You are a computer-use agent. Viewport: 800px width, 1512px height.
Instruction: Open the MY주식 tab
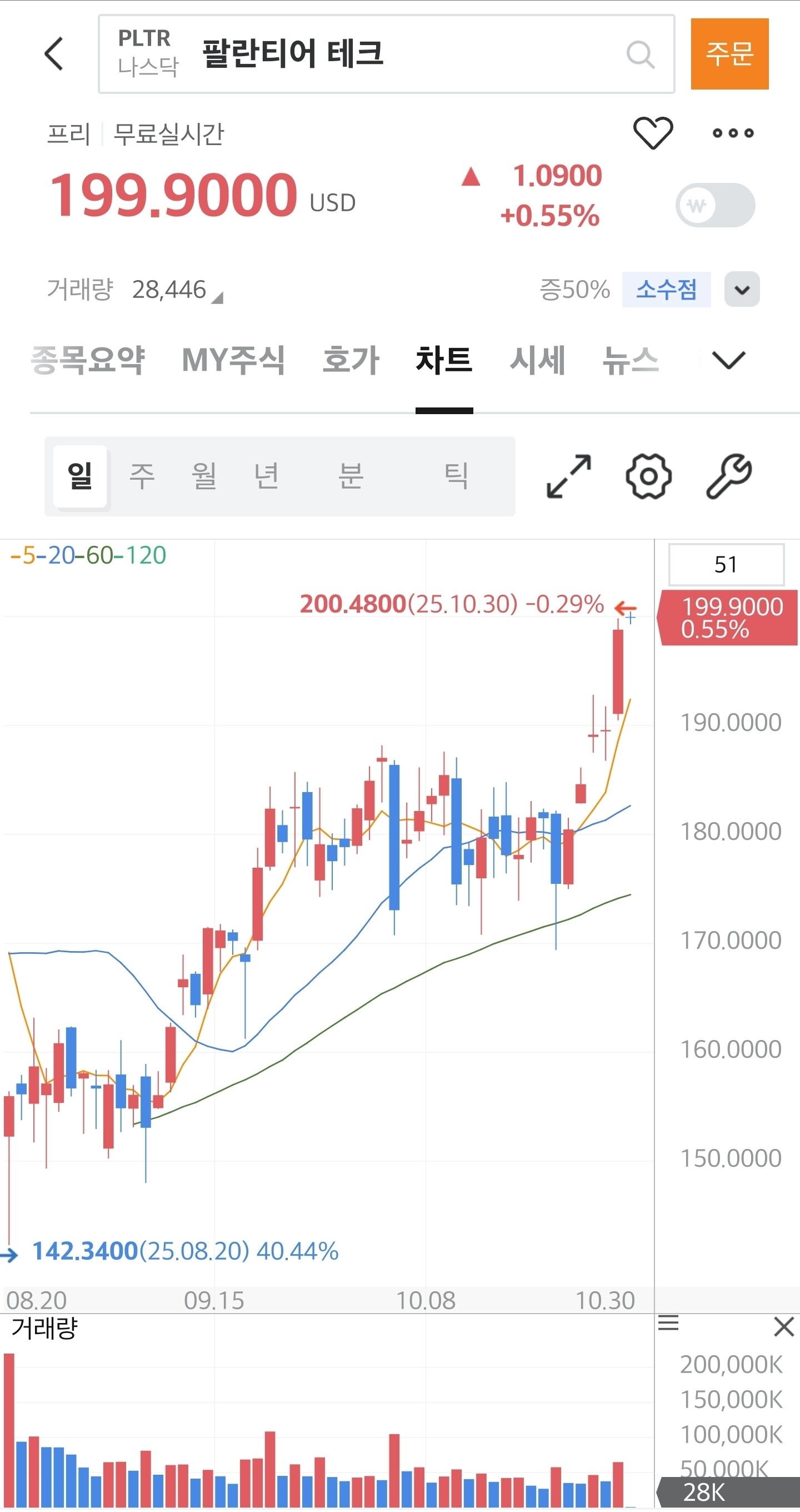tap(233, 360)
